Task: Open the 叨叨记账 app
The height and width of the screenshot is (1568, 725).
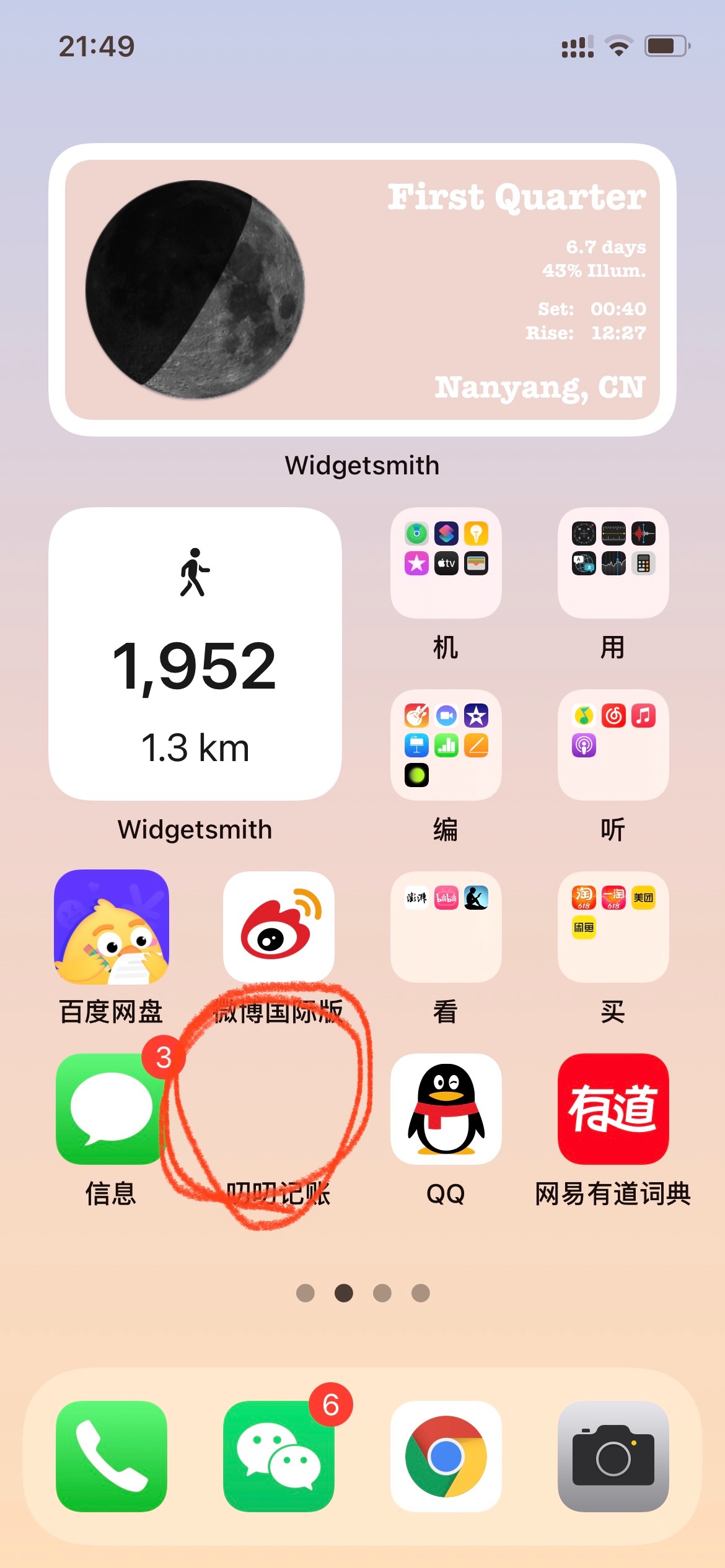Action: 278,1108
